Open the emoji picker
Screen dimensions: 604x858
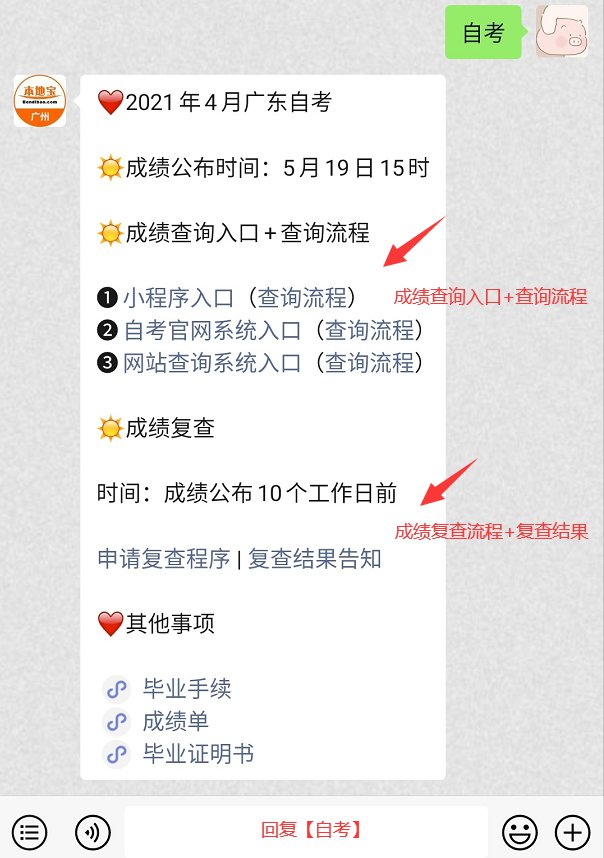519,831
